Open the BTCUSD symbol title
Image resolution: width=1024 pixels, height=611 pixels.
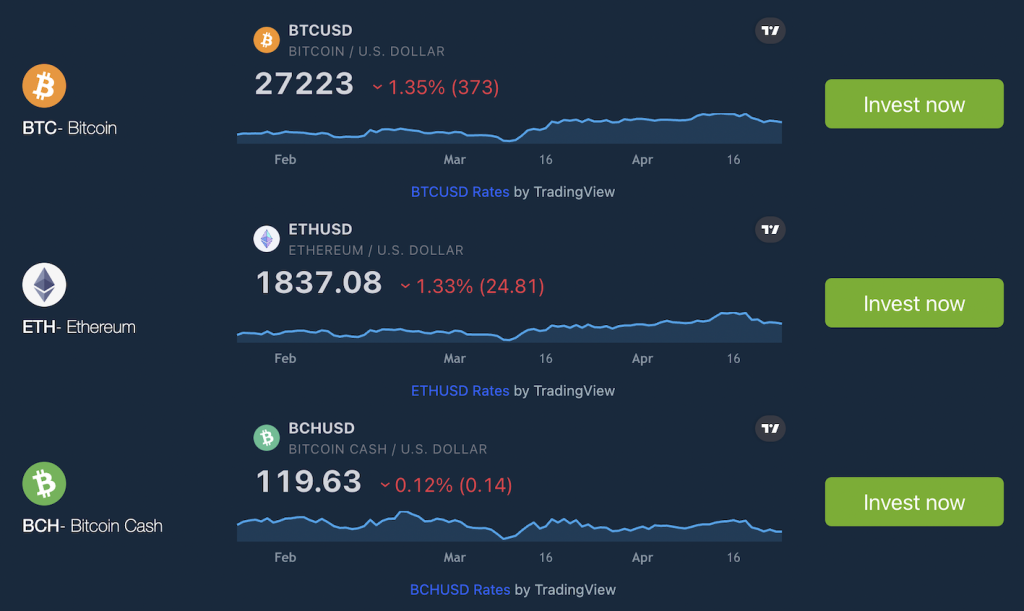tap(320, 31)
